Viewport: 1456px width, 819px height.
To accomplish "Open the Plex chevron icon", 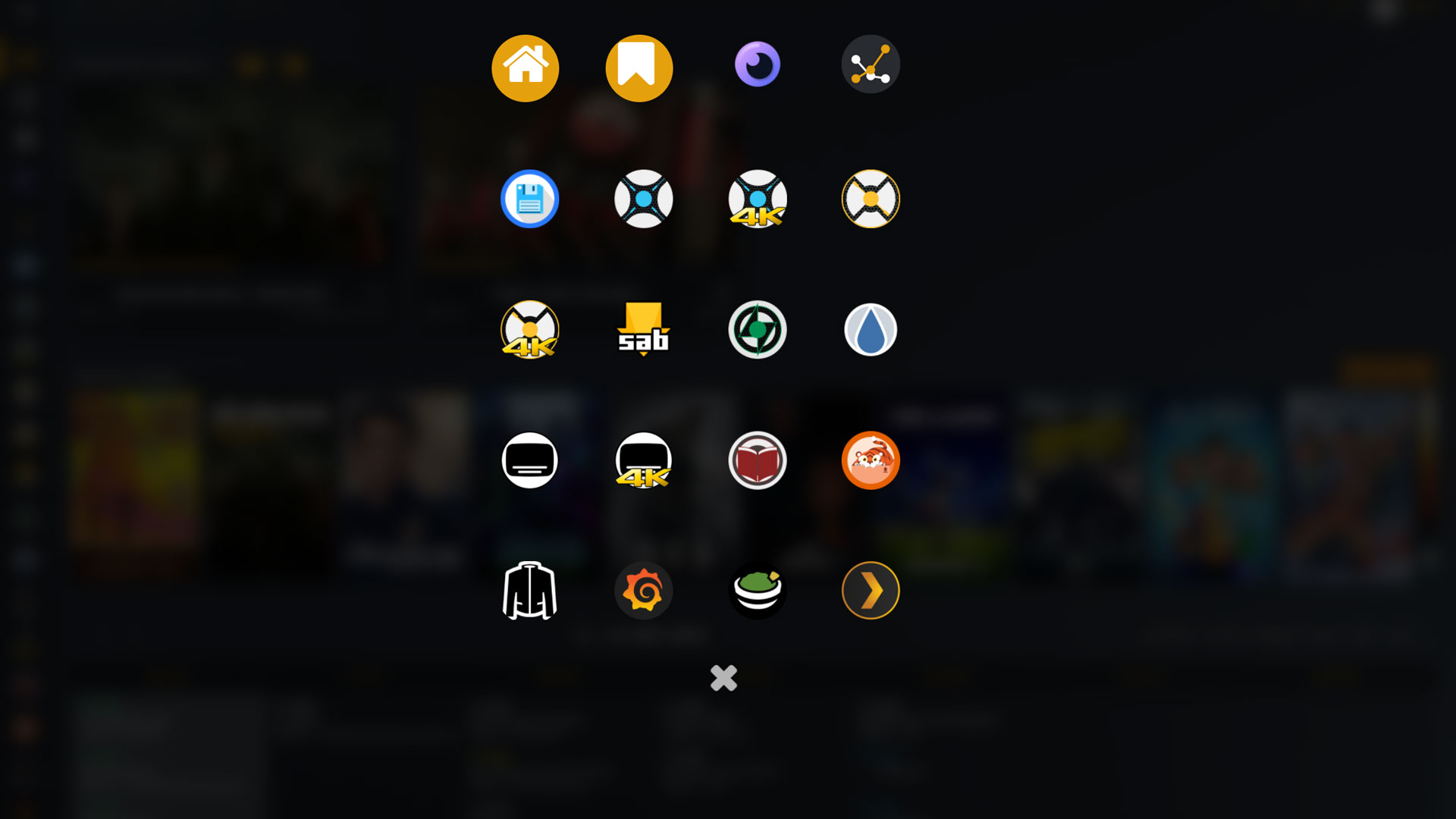I will [871, 591].
